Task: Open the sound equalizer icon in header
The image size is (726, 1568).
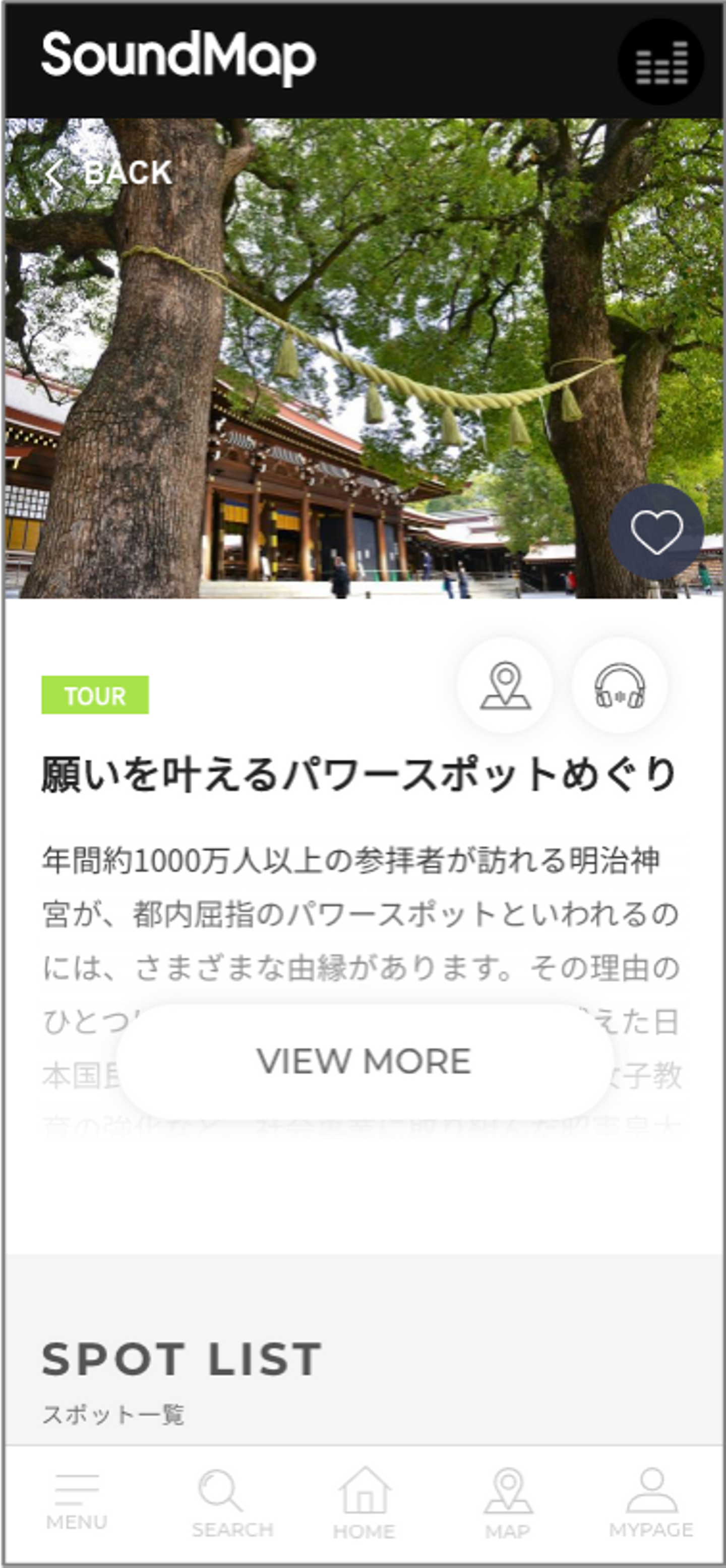Action: [x=661, y=62]
